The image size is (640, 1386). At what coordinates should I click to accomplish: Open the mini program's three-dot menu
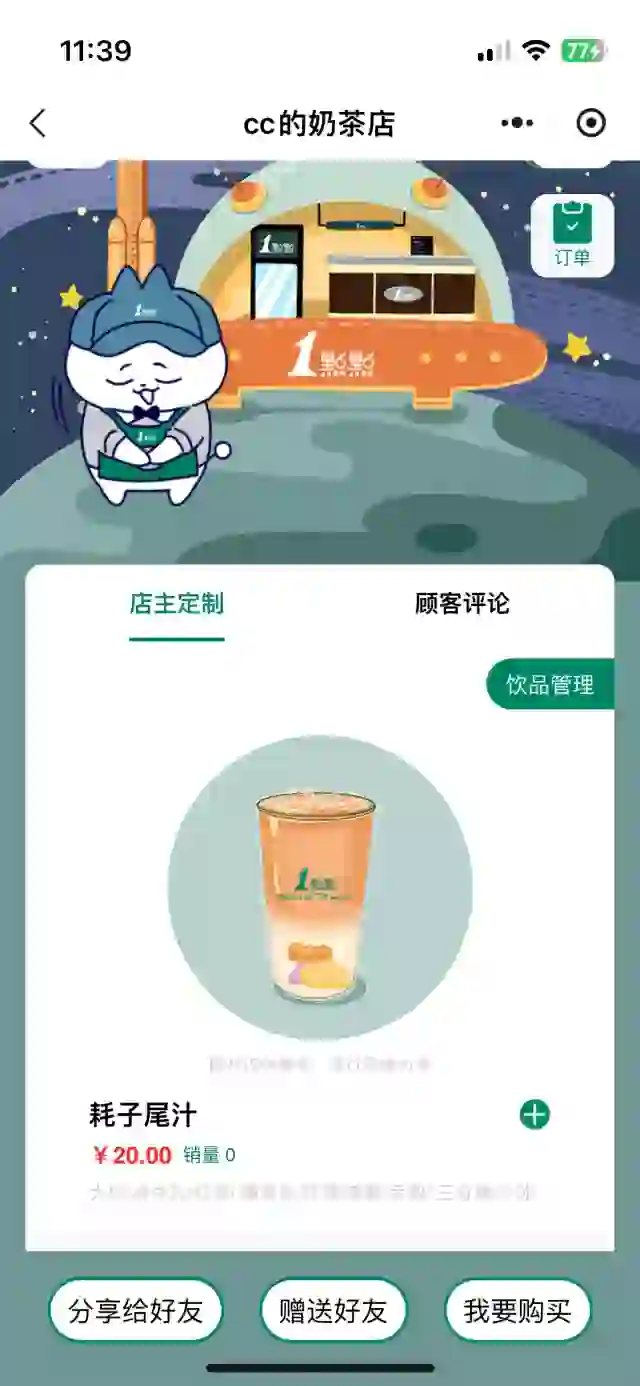[517, 123]
